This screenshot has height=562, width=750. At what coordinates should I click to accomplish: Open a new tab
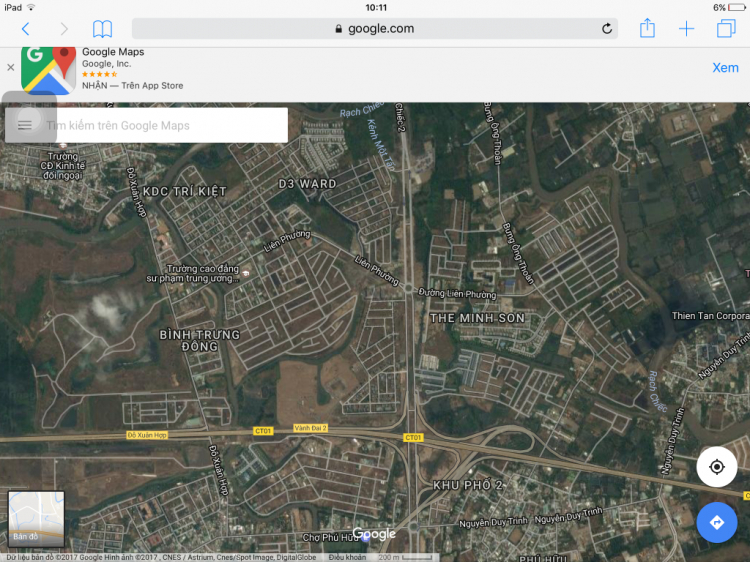(686, 29)
